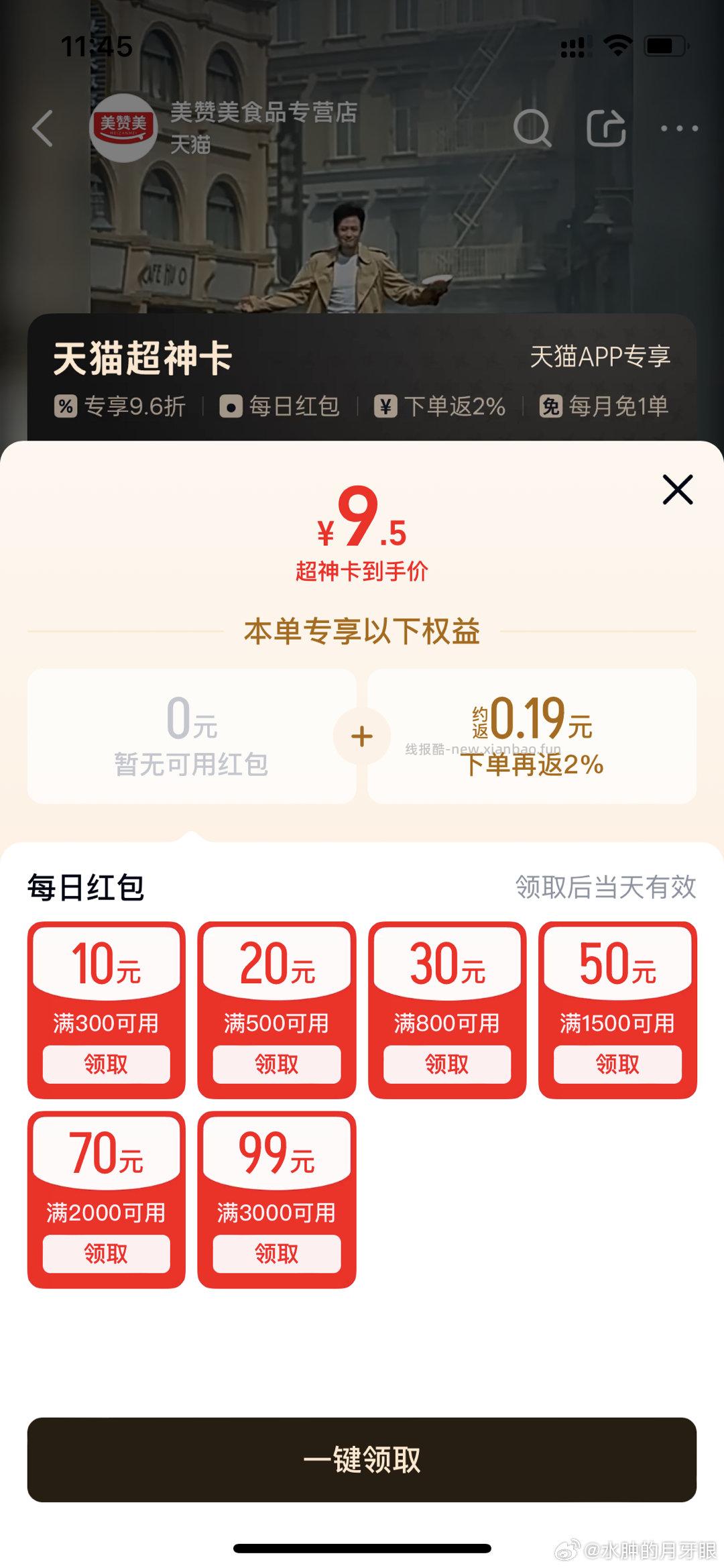Open the more options (...) menu icon
This screenshot has width=724, height=1568.
[x=680, y=127]
